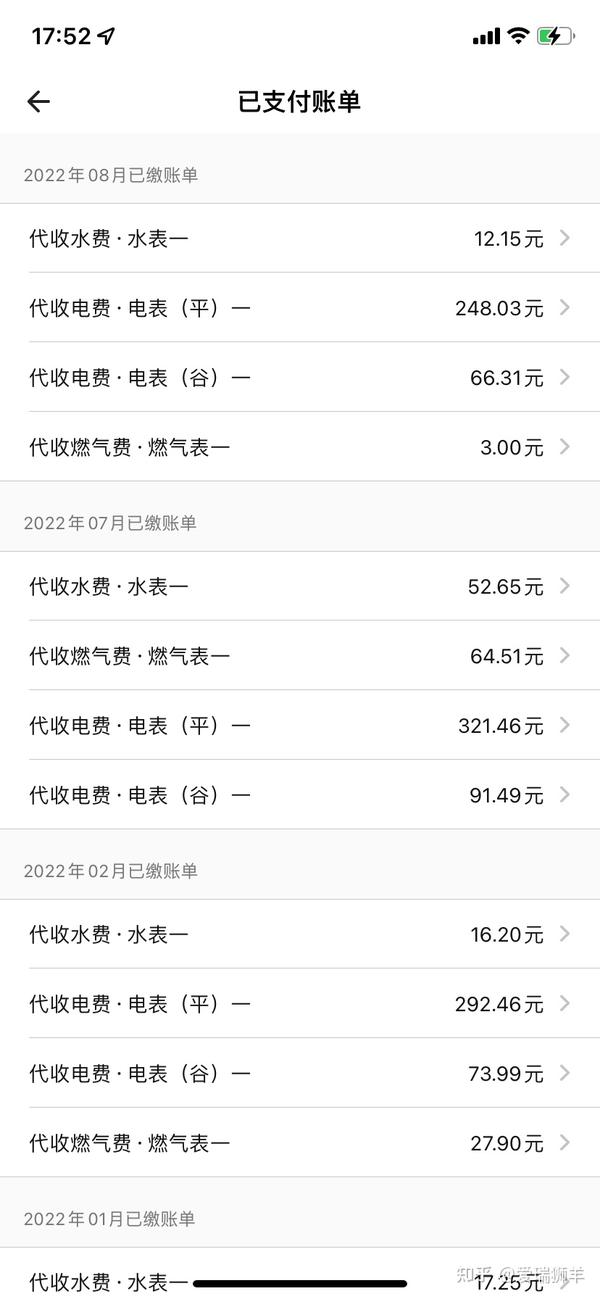View February flat-rate electricity bill 292.46元
Viewport: 600px width, 1299px height.
300,1003
